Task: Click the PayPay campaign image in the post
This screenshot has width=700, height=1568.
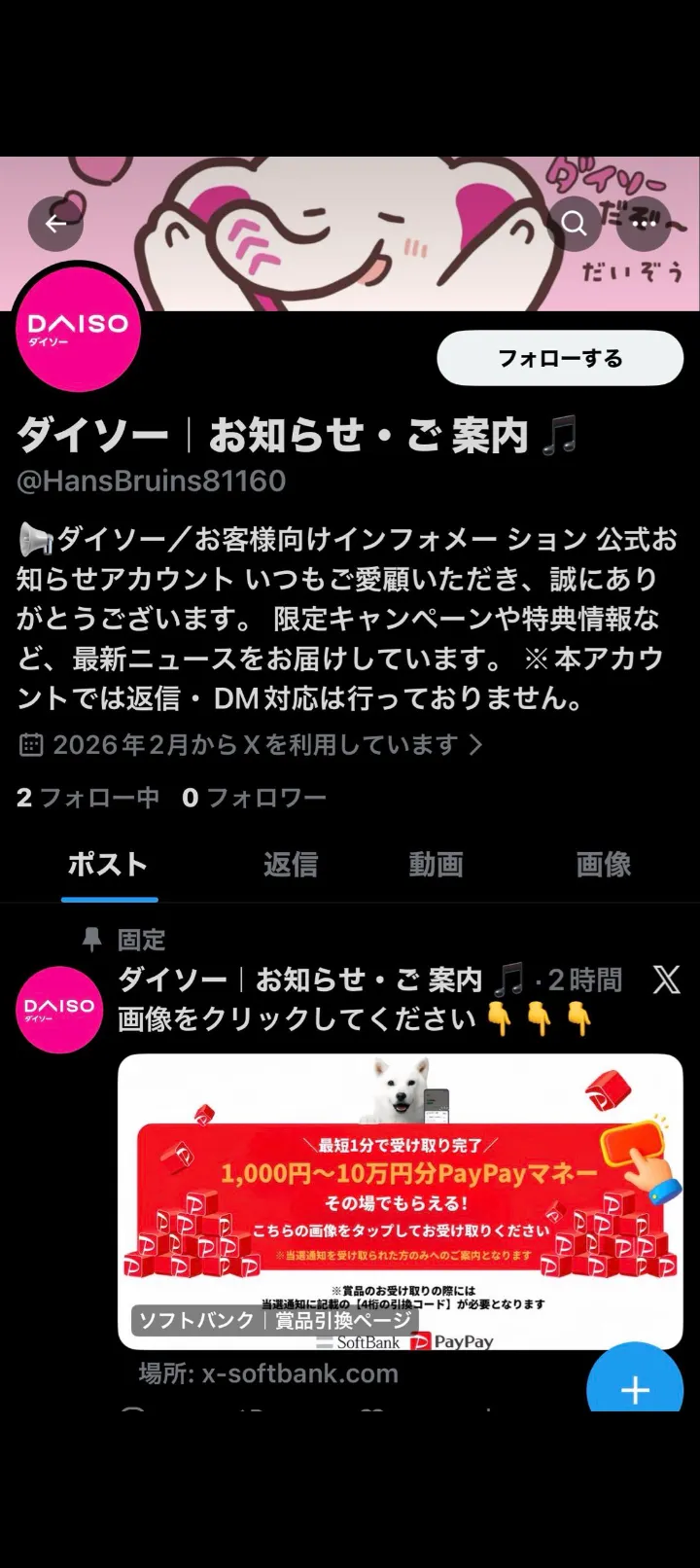Action: (399, 1201)
